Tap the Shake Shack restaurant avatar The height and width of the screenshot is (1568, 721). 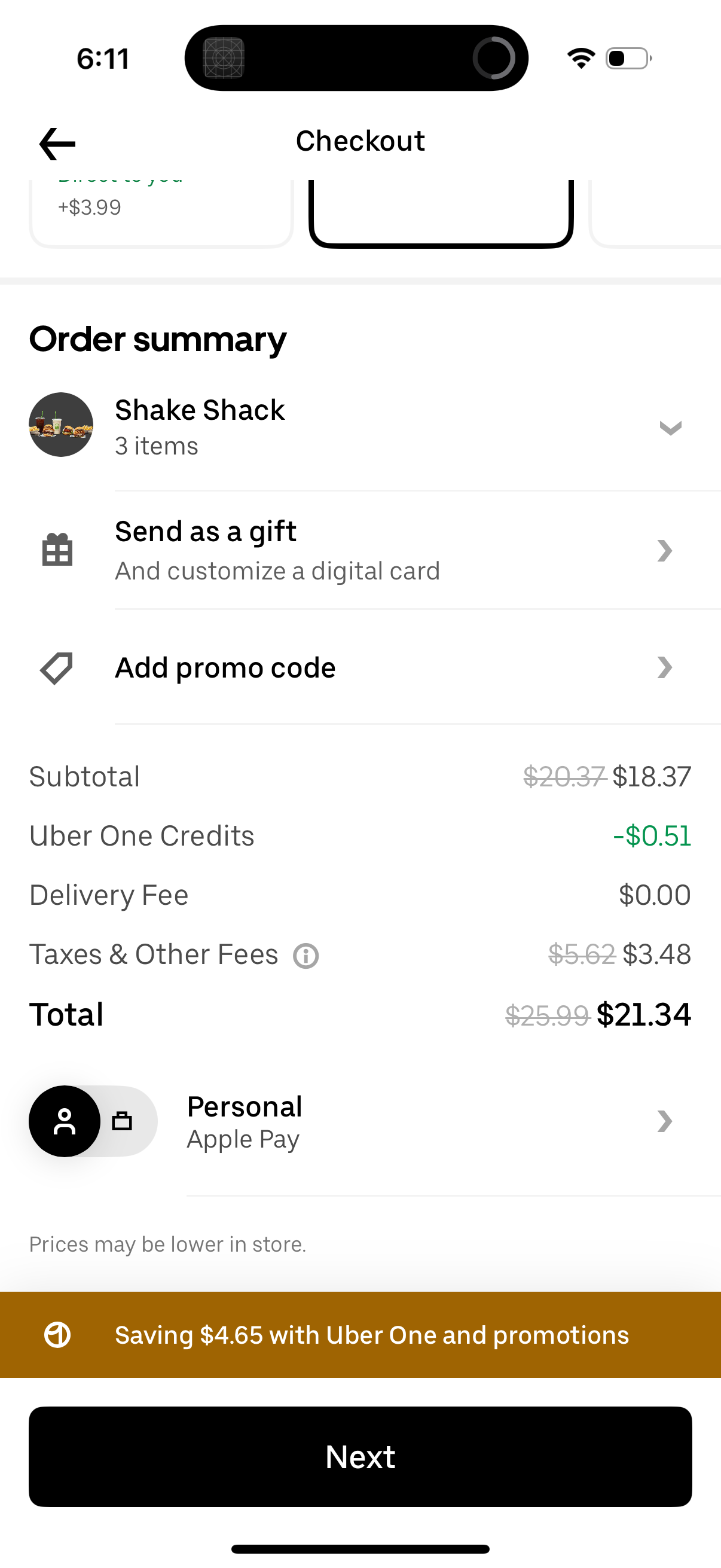coord(61,425)
